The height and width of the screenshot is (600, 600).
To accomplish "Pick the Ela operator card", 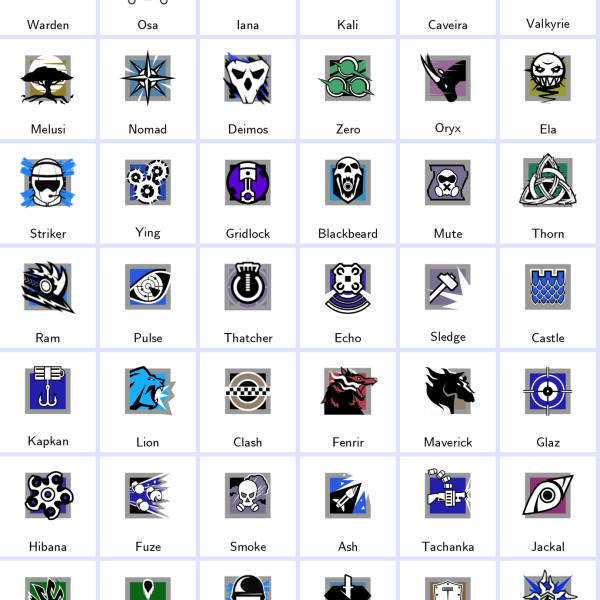I will (x=548, y=88).
